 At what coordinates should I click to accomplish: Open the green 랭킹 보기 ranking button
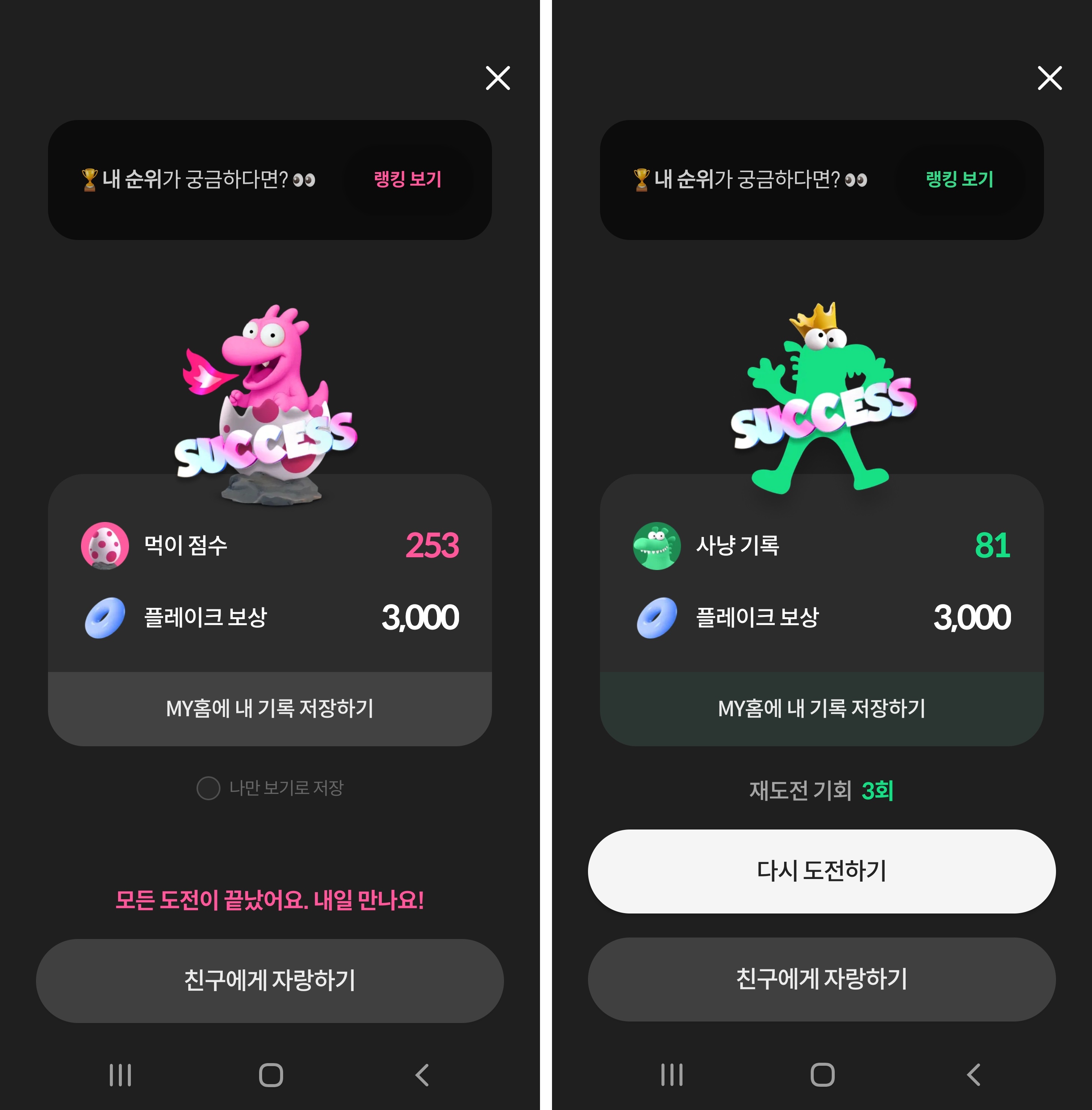[x=959, y=179]
